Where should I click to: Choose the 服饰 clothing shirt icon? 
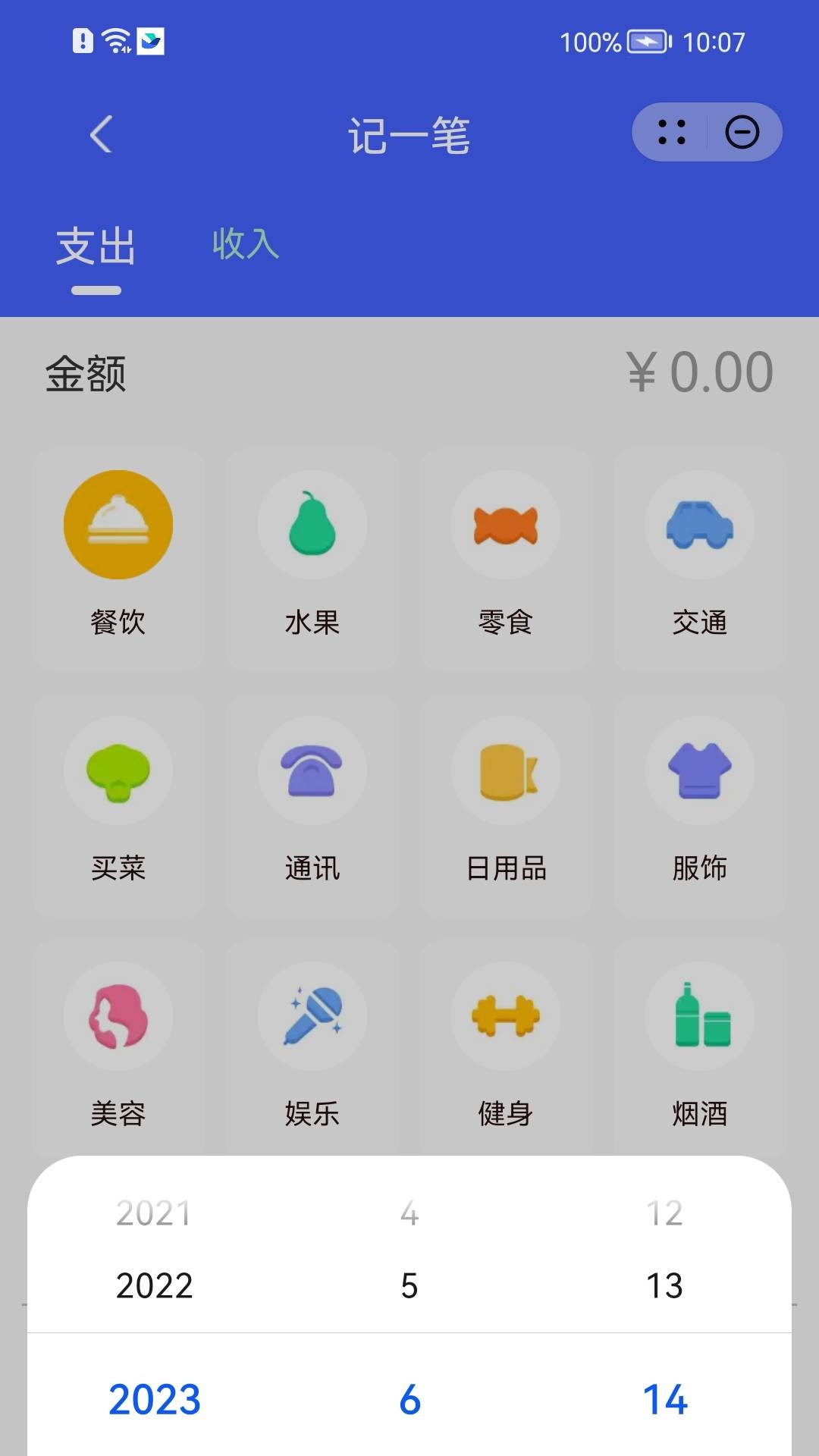[700, 771]
